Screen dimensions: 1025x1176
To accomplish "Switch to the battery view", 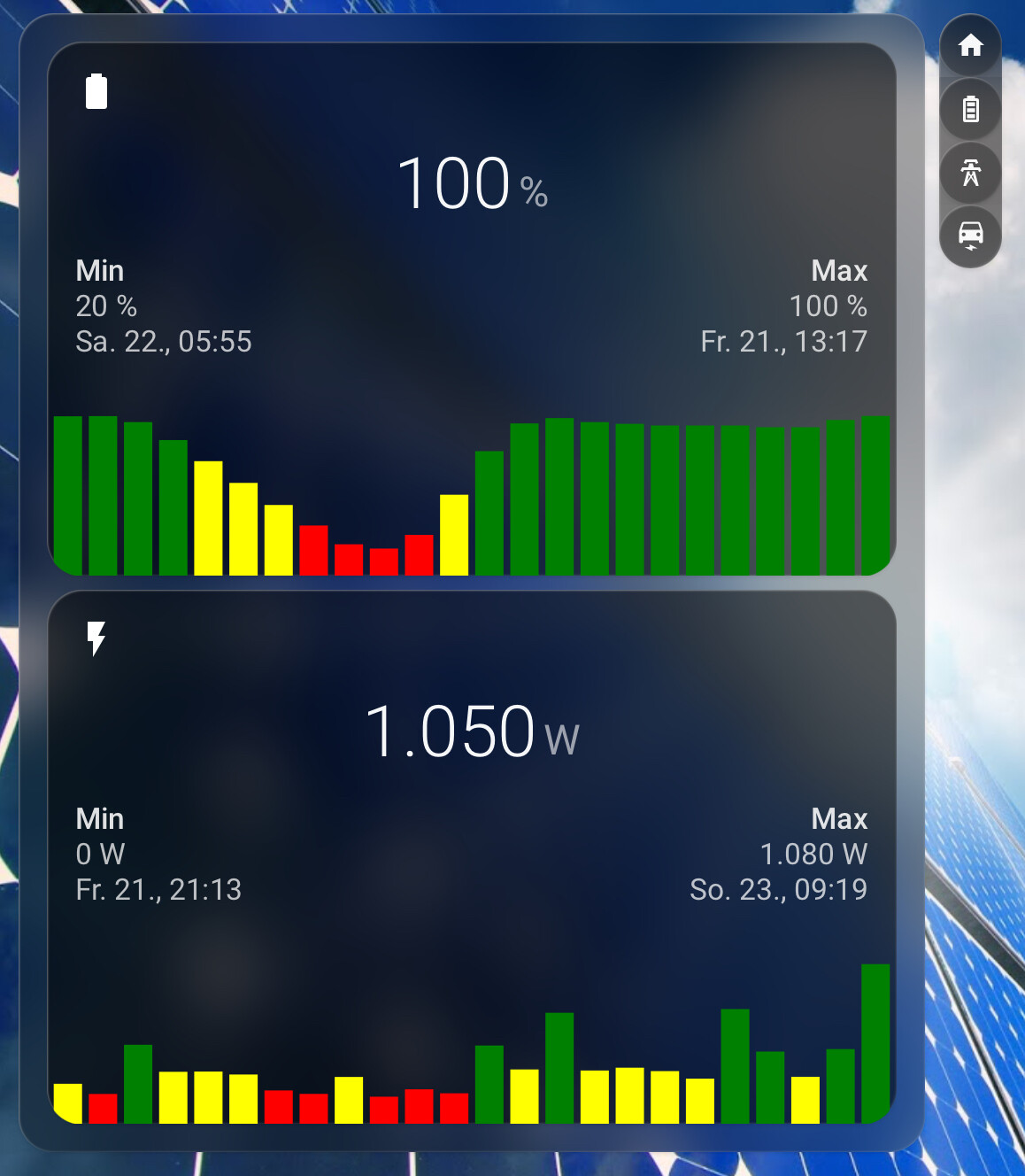I will (x=970, y=109).
